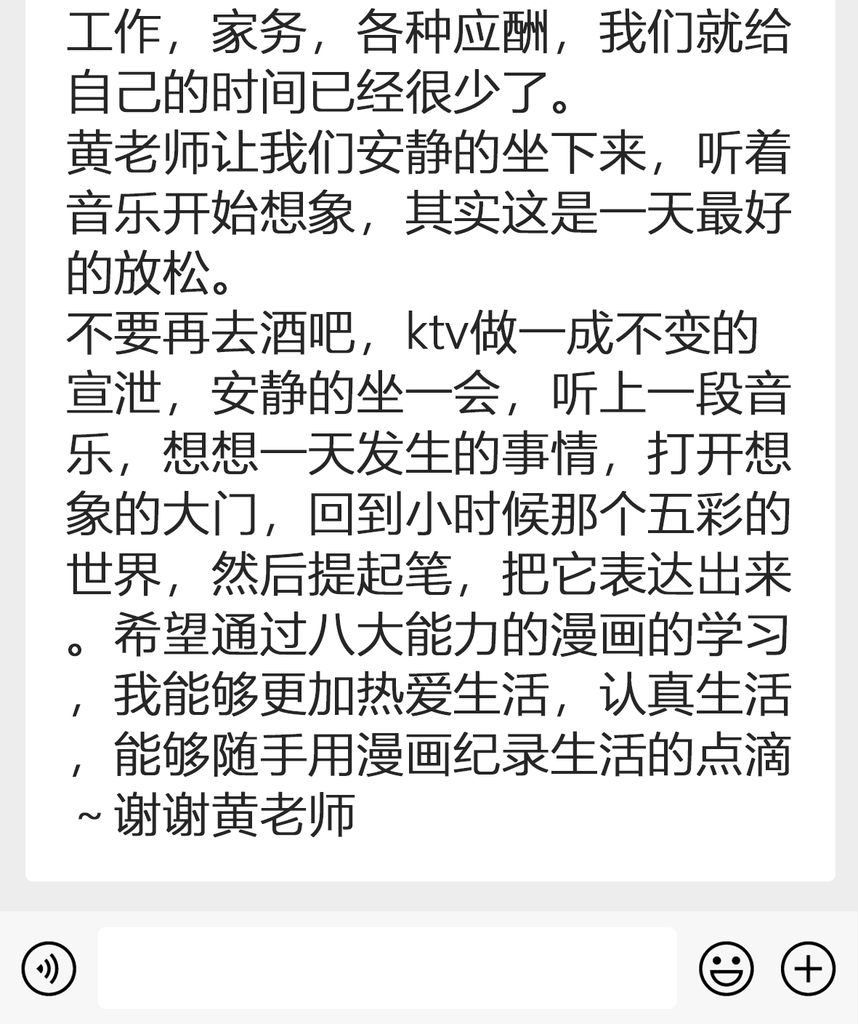Switch to voice message input
Screen dimensions: 858x1024
pyautogui.click(x=49, y=968)
